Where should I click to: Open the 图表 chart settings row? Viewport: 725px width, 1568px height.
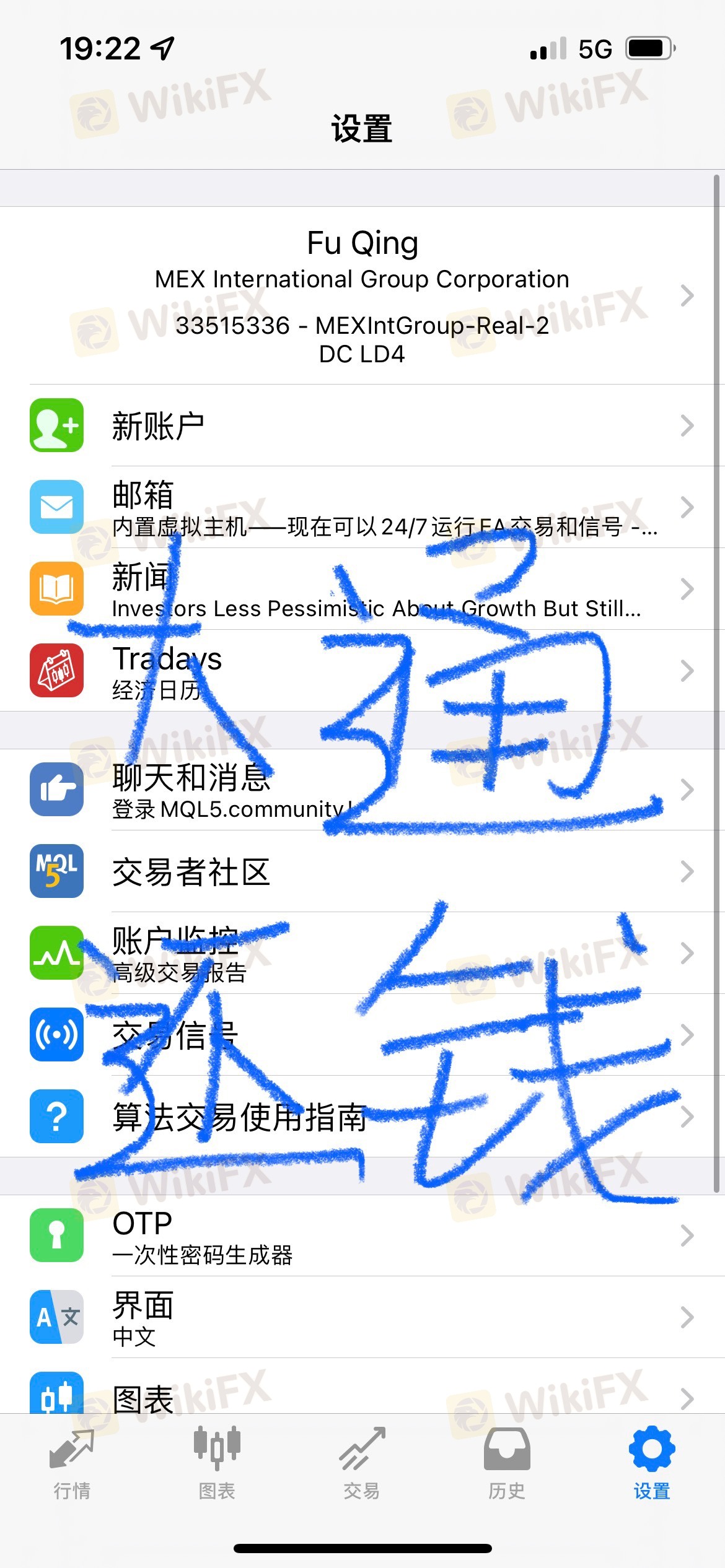pos(362,1396)
